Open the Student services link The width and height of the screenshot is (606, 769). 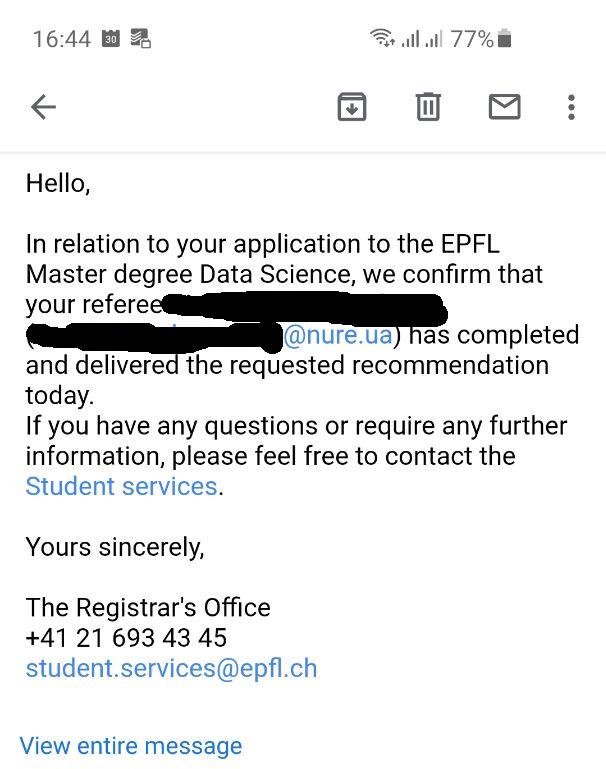[121, 487]
